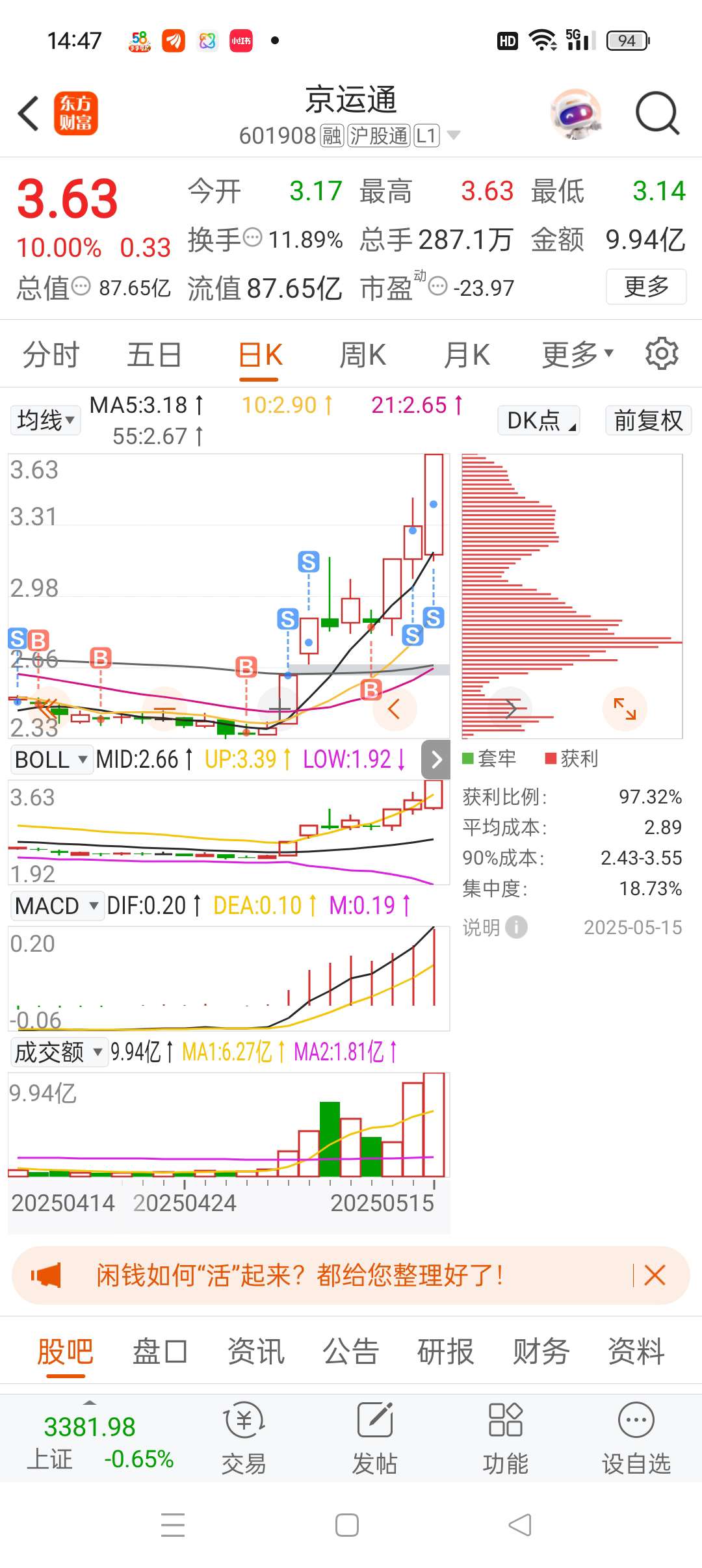Tap the 更多 button for more quote data

point(646,286)
